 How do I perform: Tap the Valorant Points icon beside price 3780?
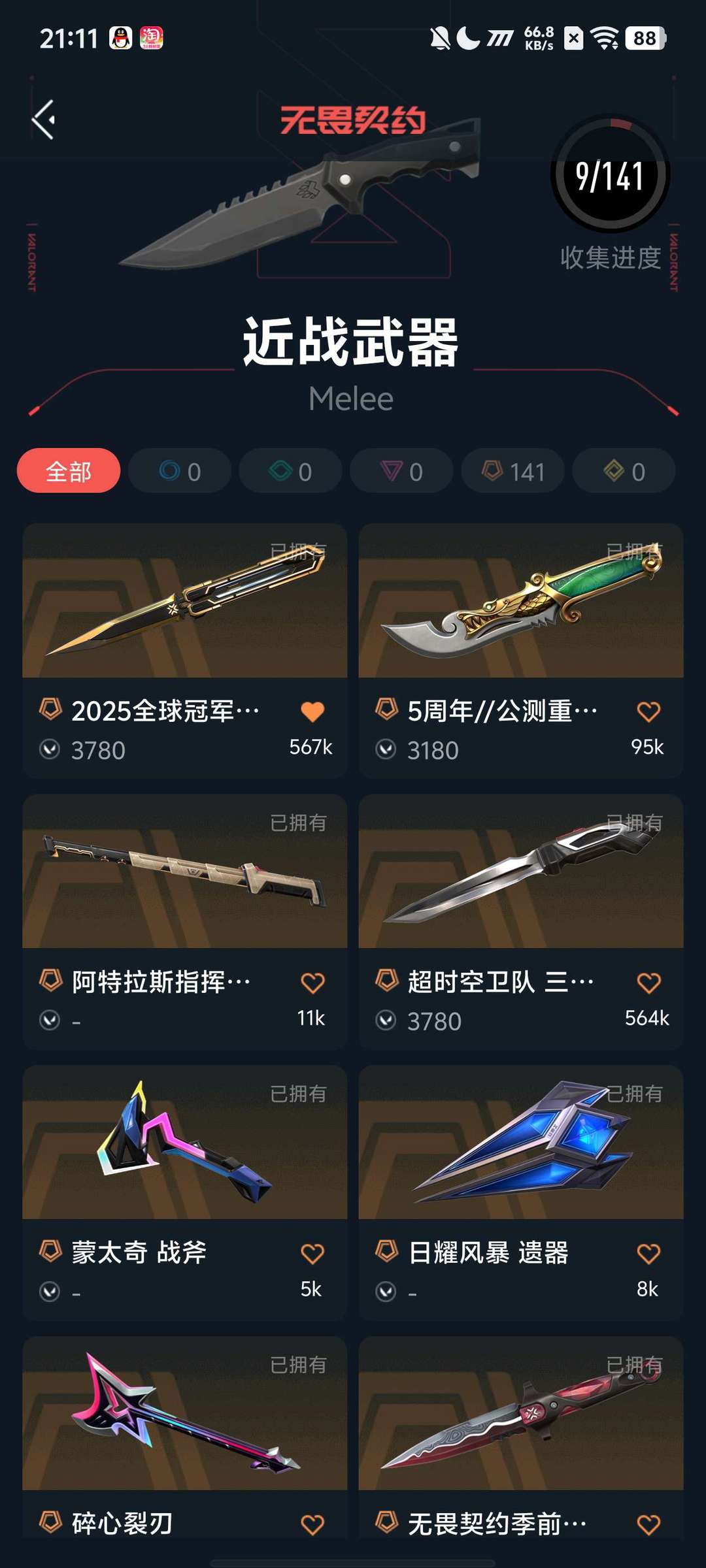click(50, 749)
